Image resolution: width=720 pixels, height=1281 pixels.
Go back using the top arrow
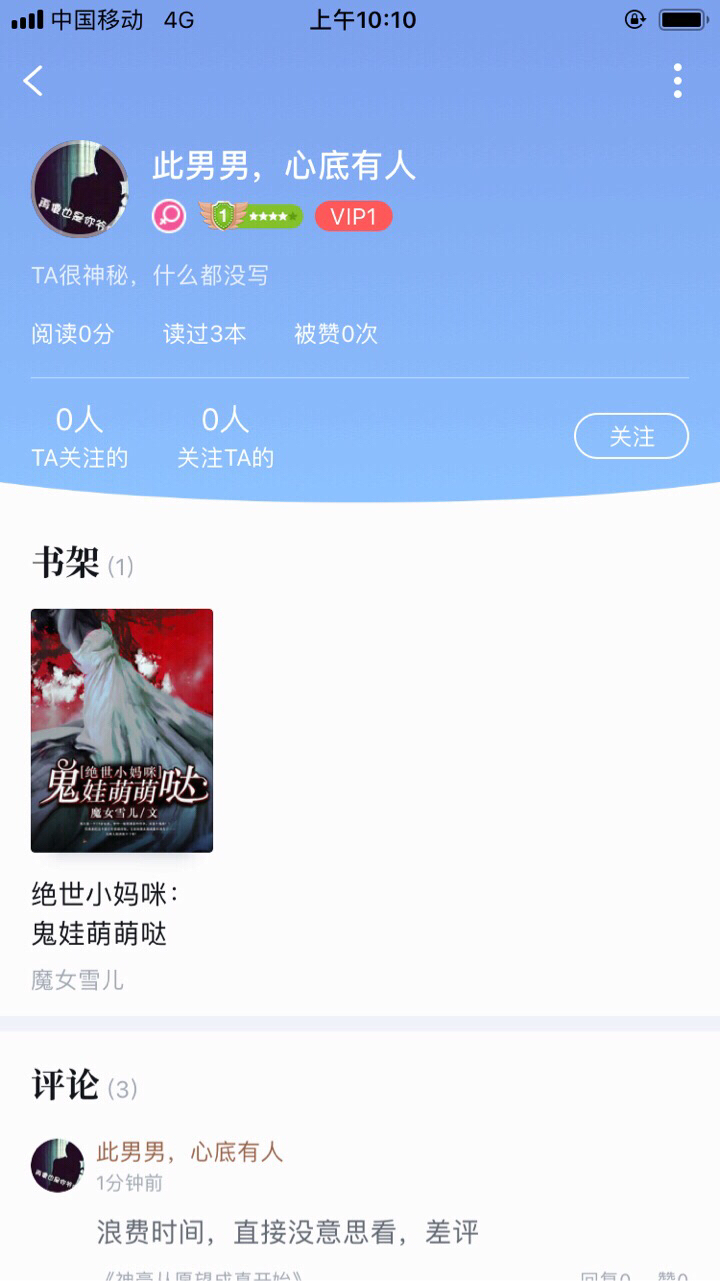point(34,81)
